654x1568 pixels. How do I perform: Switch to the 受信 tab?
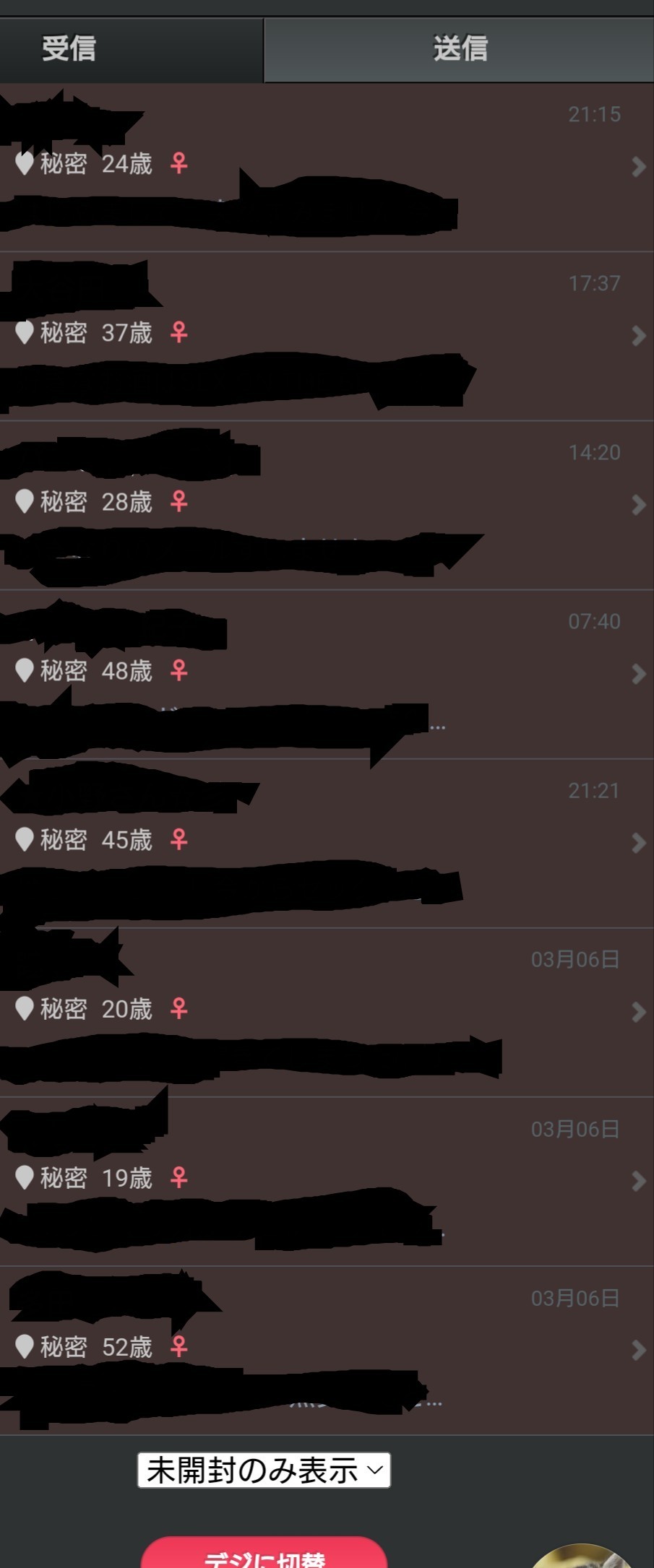[131, 49]
